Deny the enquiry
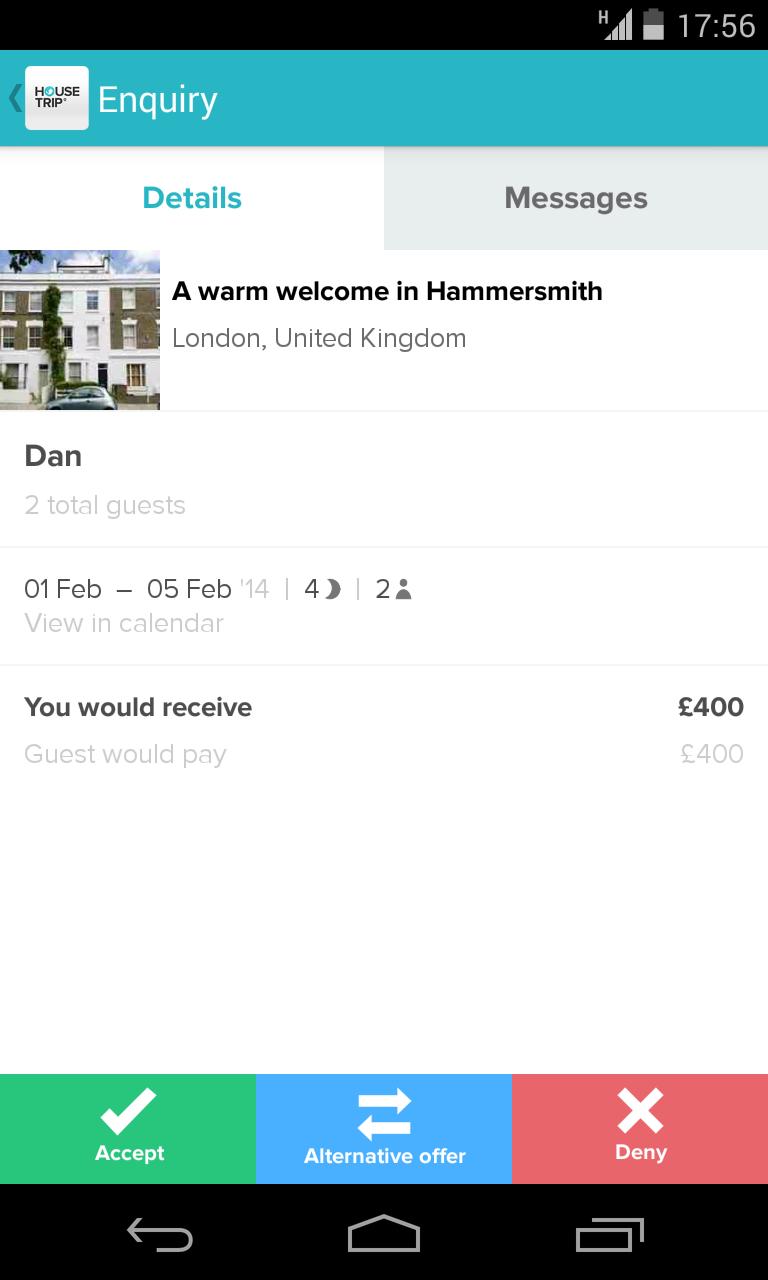This screenshot has width=768, height=1280. click(x=639, y=1128)
